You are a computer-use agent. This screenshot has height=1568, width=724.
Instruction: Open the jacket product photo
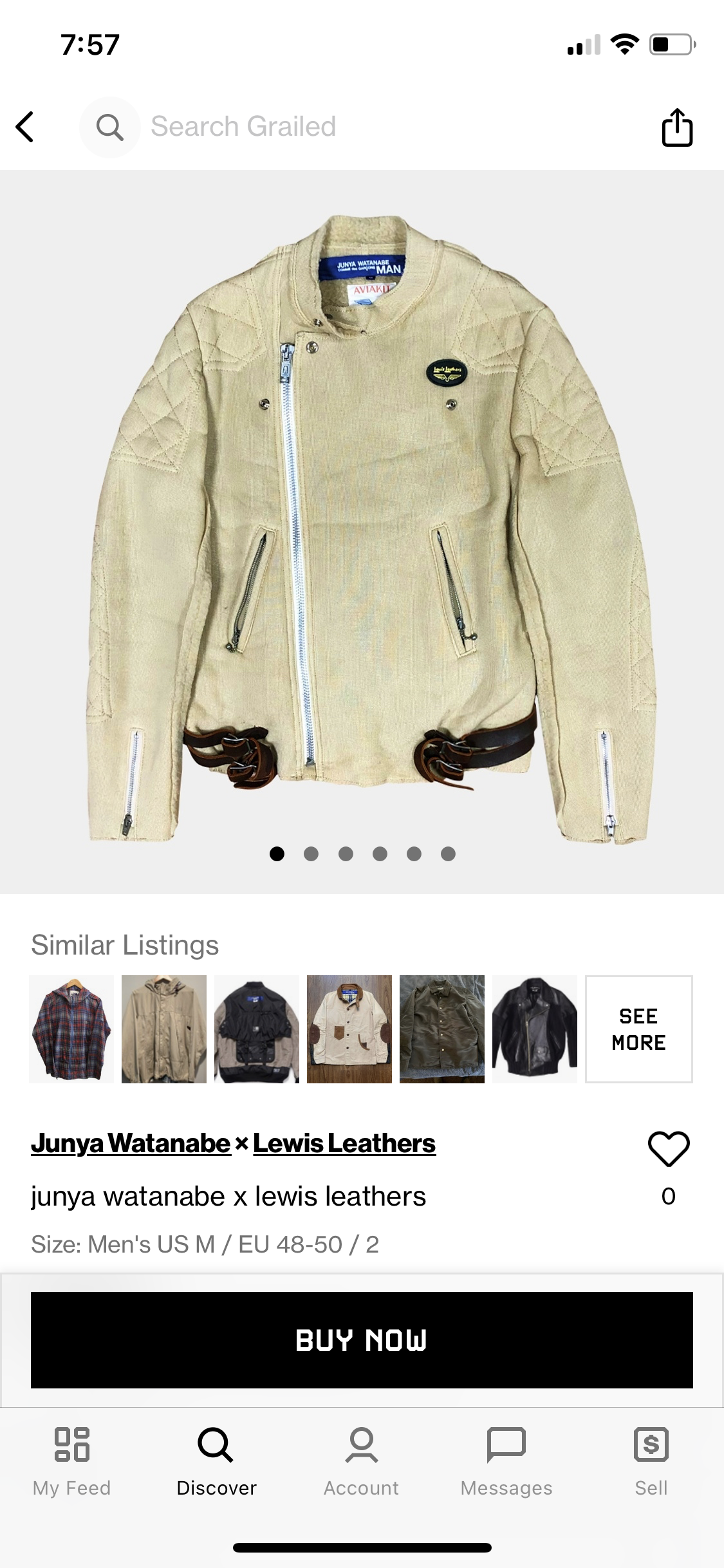click(362, 528)
